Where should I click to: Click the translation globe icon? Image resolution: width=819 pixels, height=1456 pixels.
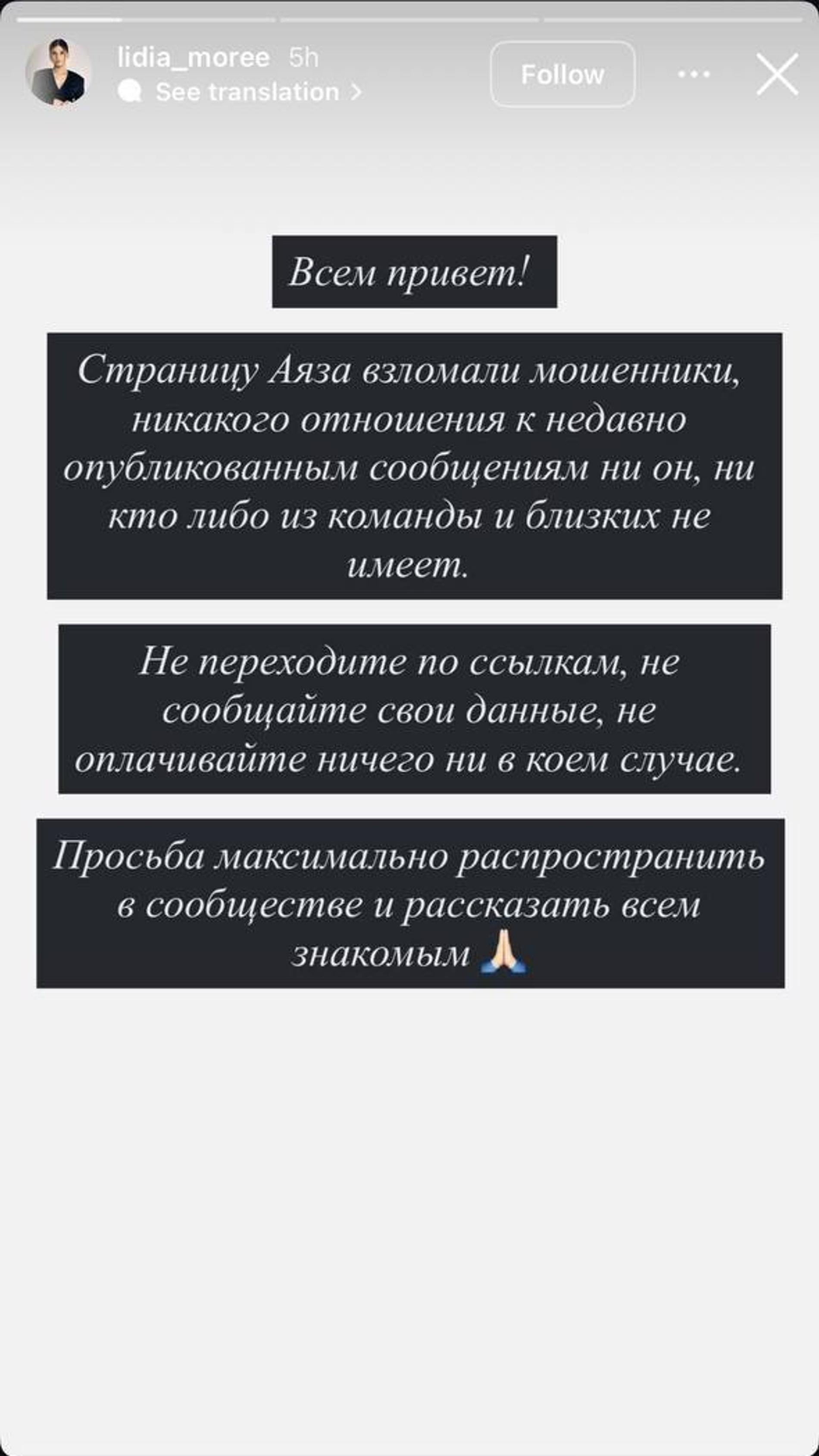(x=131, y=91)
